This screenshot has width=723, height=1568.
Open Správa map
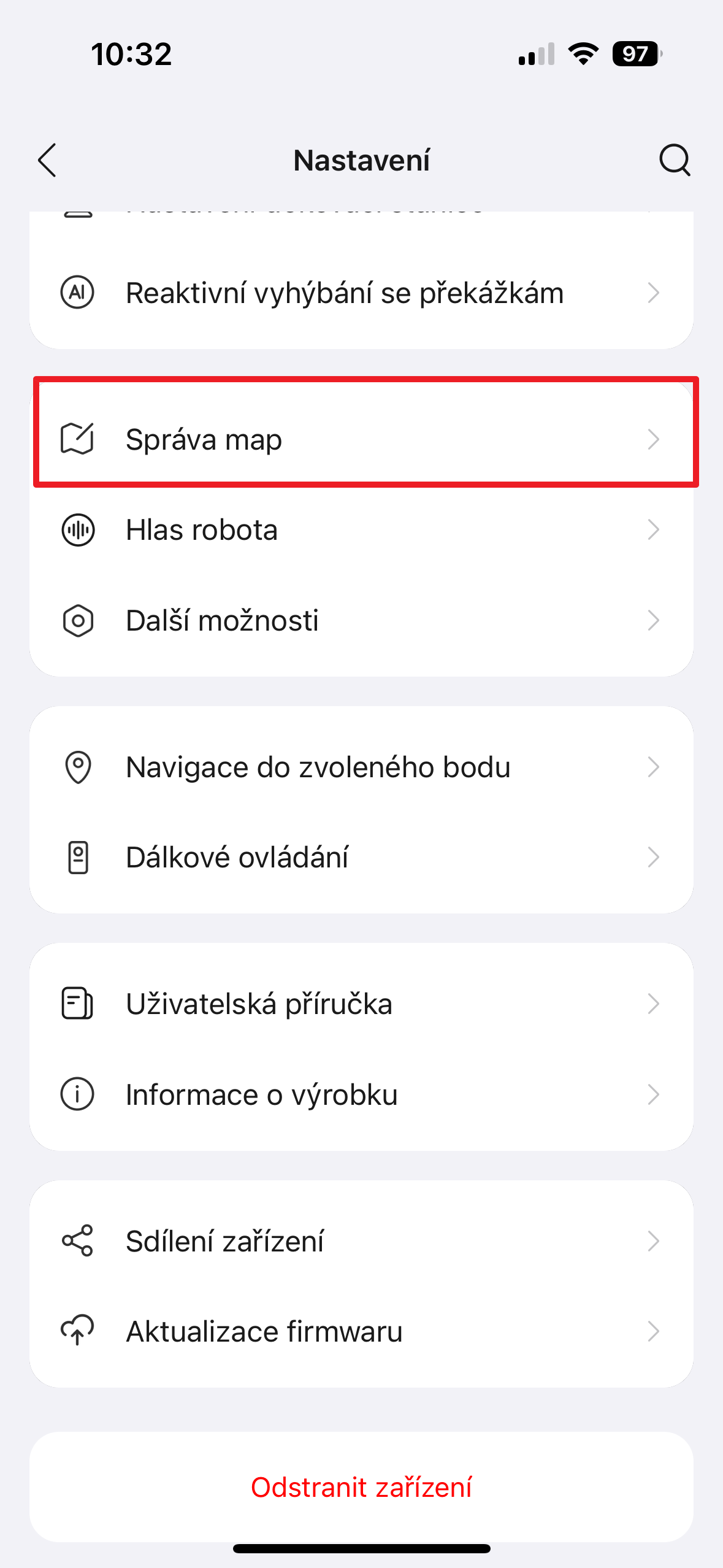pyautogui.click(x=361, y=439)
